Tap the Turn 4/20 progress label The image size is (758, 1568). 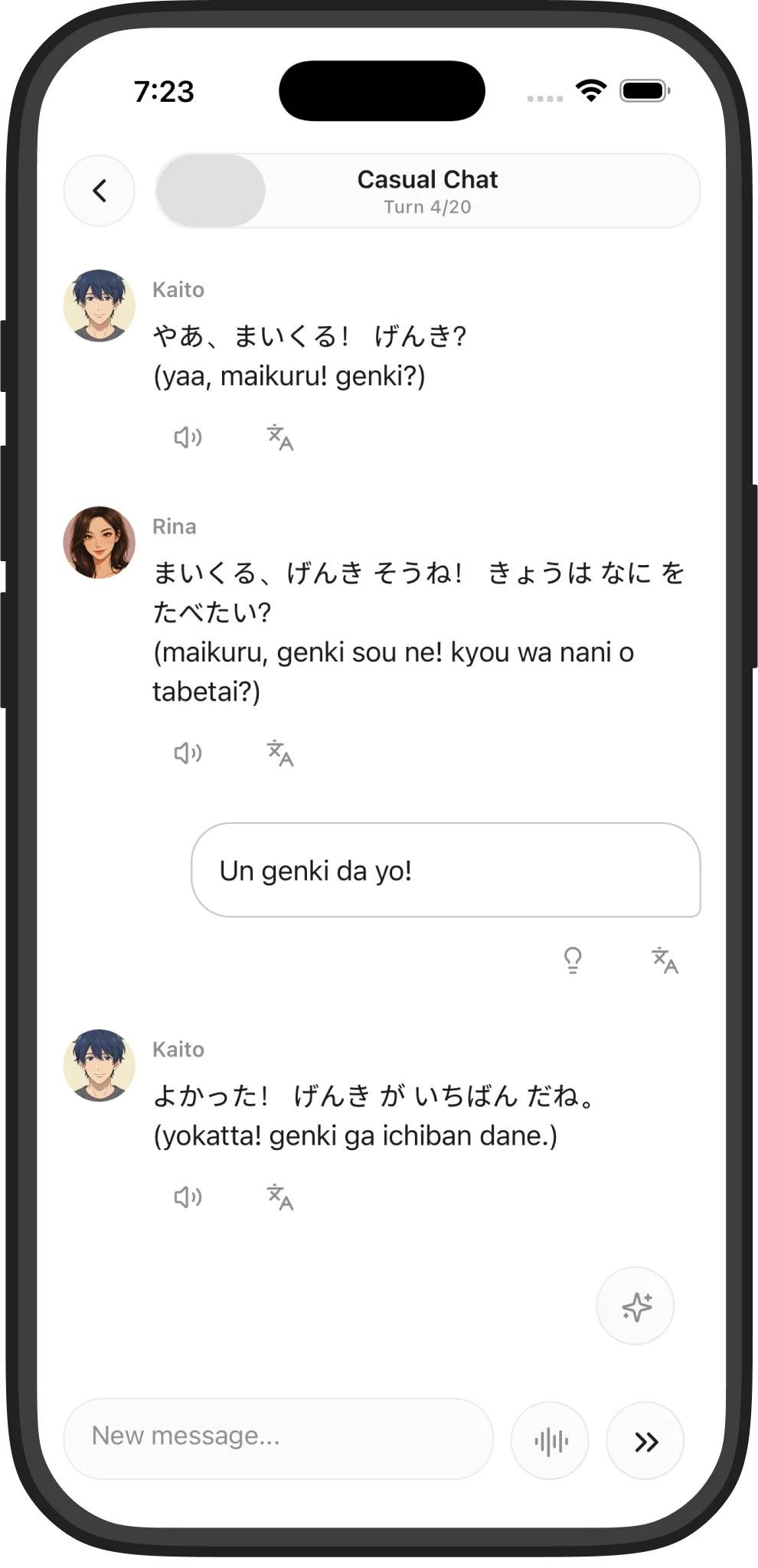coord(427,206)
